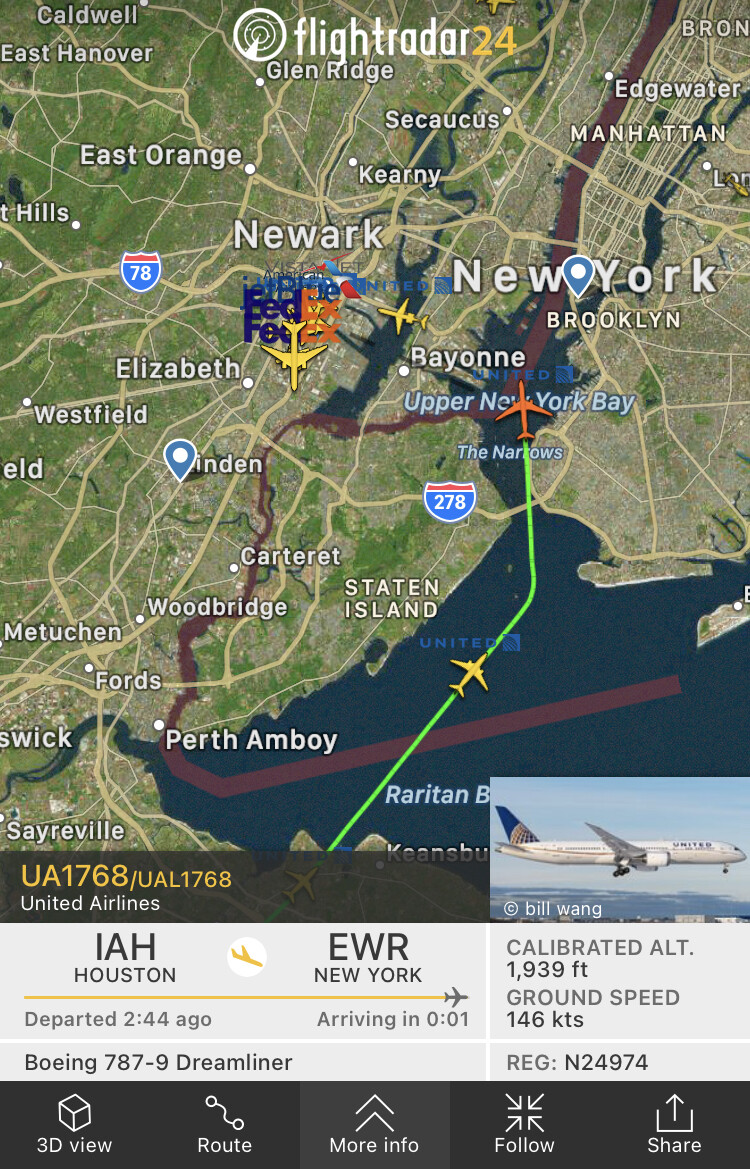
Task: Select the yellow plane near Bayonne
Action: pos(404,318)
